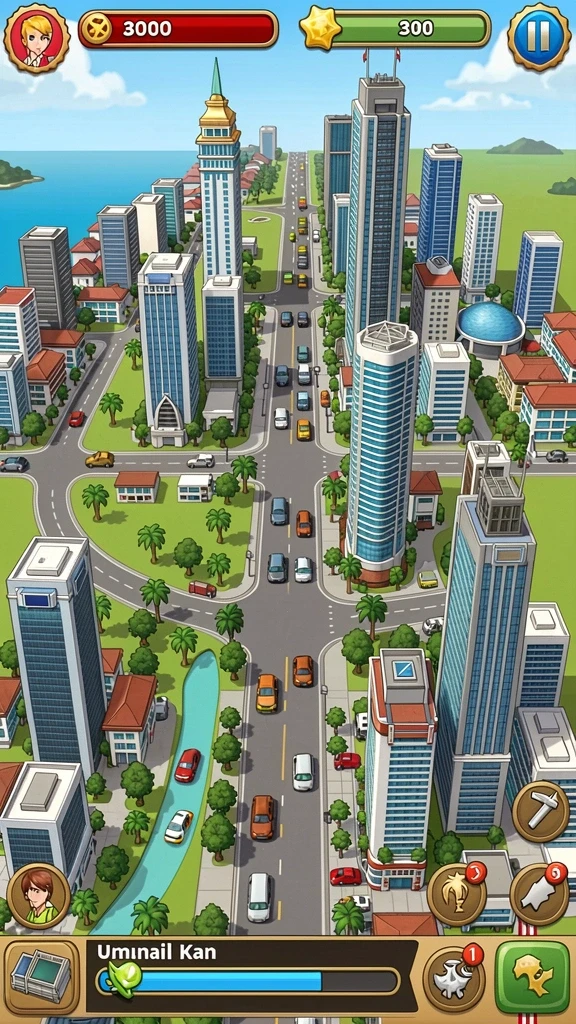Open the buildings catalog button
This screenshot has height=1024, width=576.
click(42, 976)
